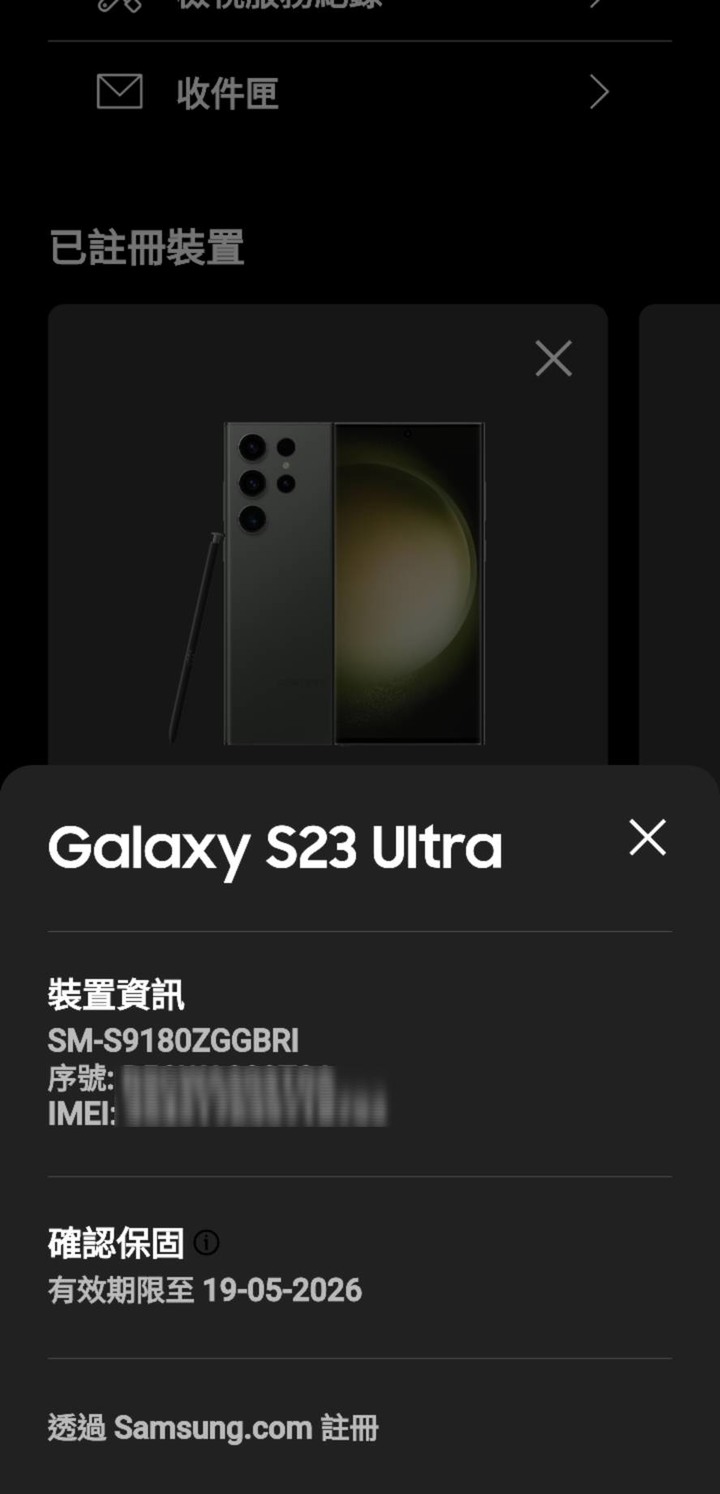Open the 收件匣 inbox row
Image resolution: width=720 pixels, height=1494 pixels.
[359, 93]
